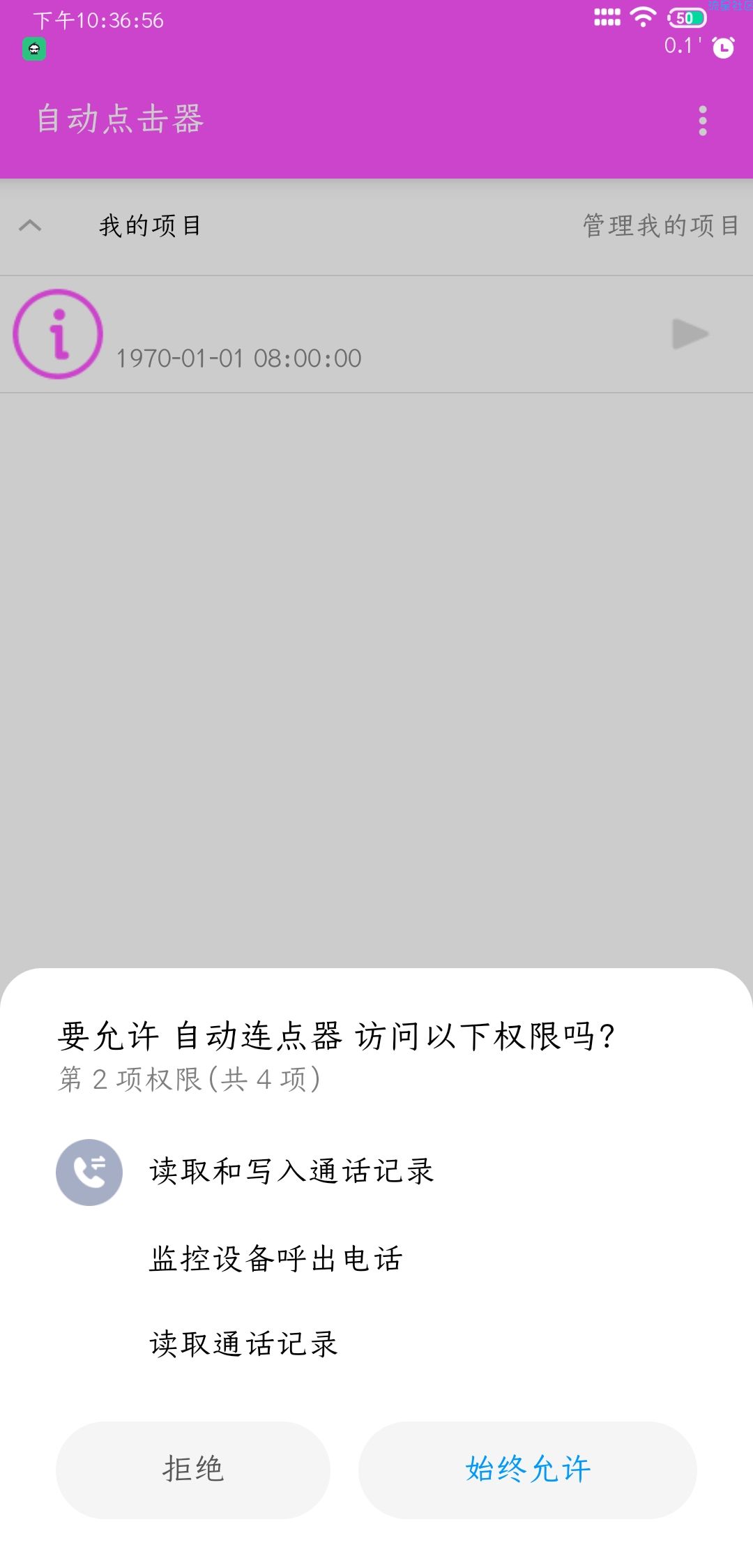Open 管理我的项目
This screenshot has width=753, height=1568.
pos(661,225)
